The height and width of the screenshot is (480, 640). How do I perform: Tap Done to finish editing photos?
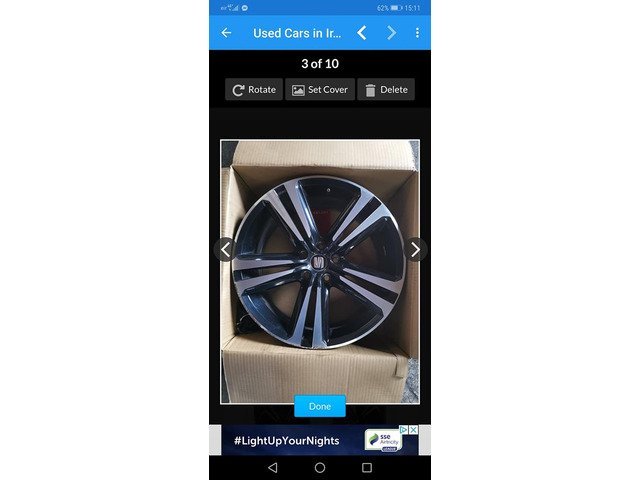[320, 406]
